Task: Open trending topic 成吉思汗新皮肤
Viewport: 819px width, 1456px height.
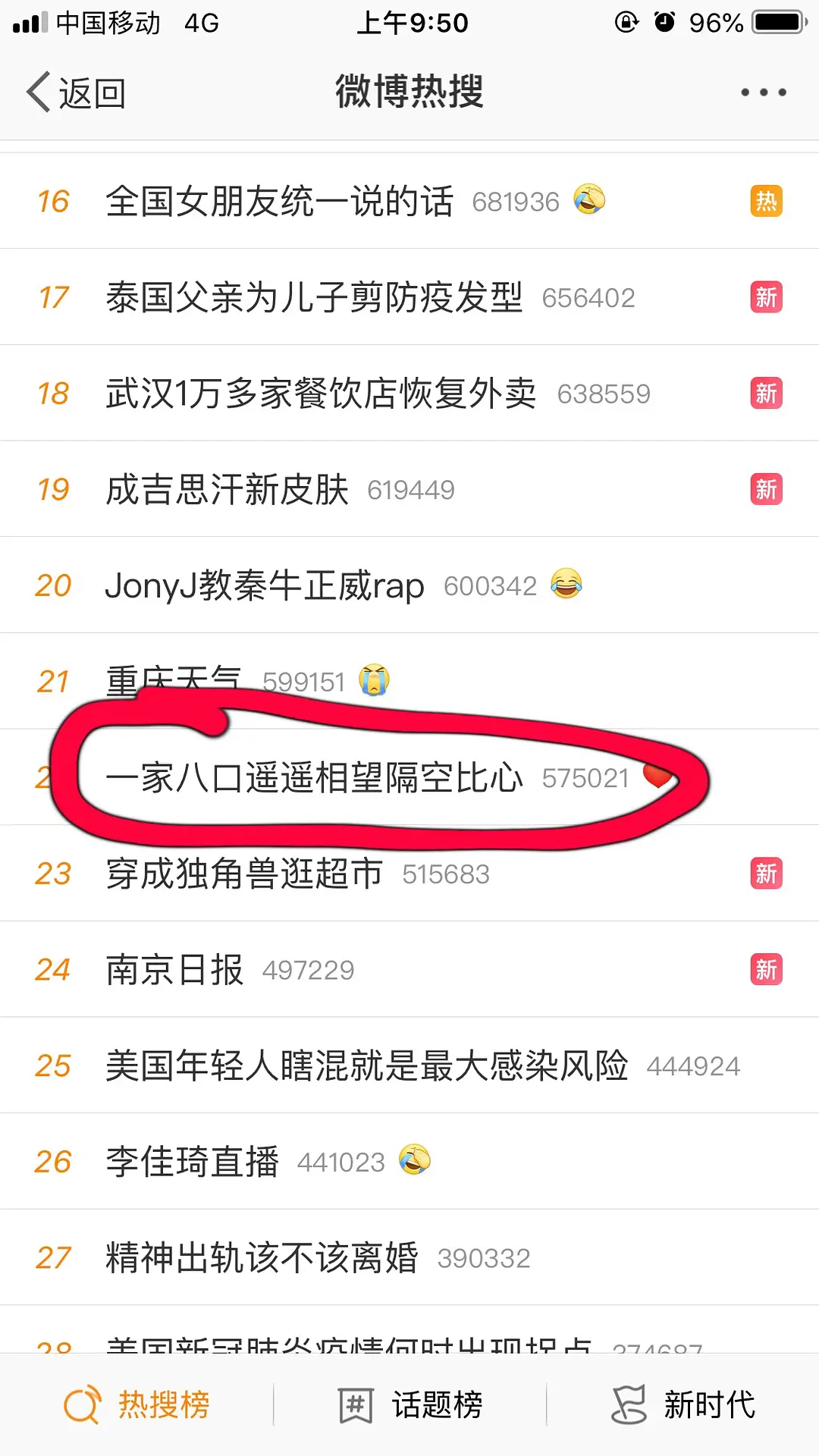Action: tap(409, 489)
